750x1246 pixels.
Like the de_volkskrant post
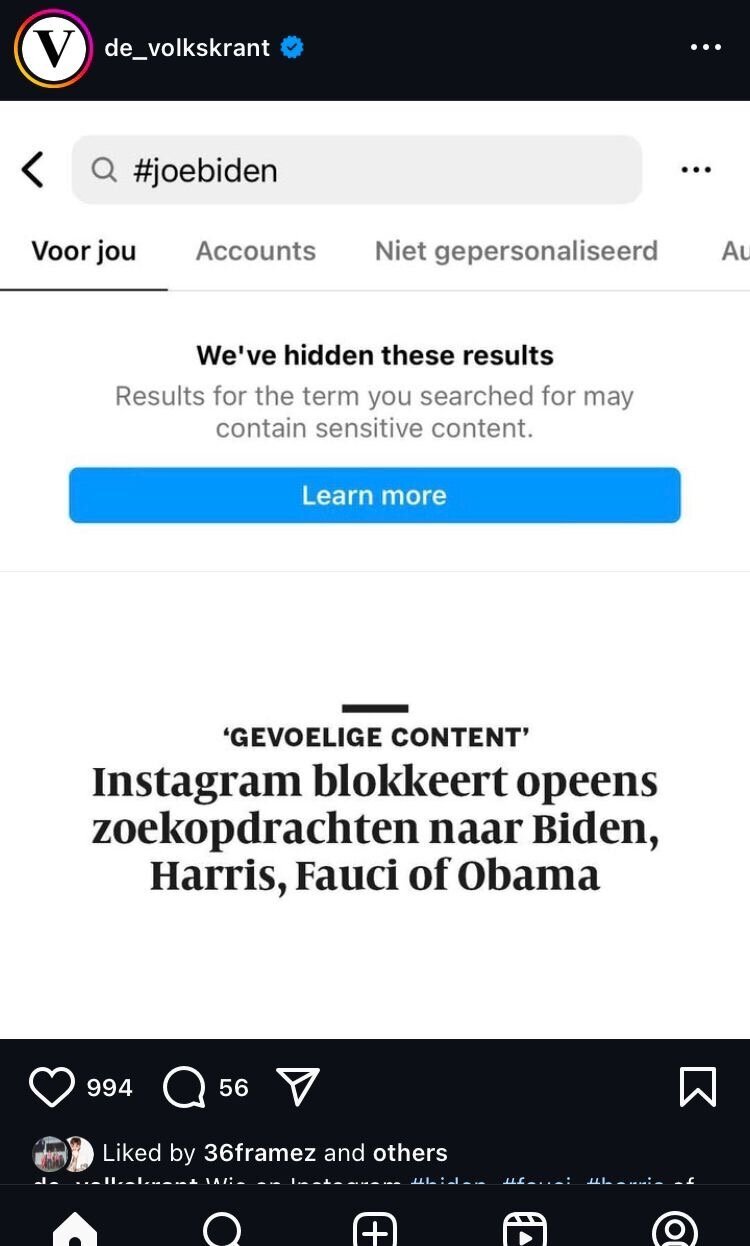[x=52, y=1087]
